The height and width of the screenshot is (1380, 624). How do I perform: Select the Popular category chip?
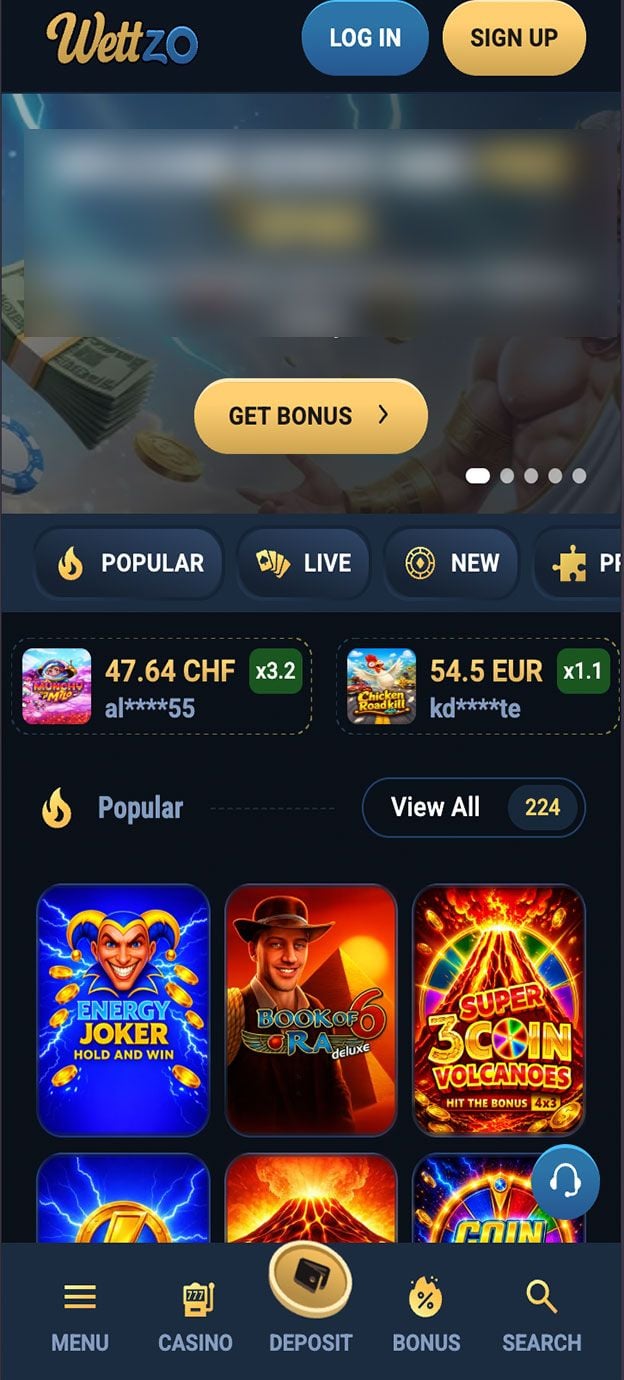click(129, 563)
